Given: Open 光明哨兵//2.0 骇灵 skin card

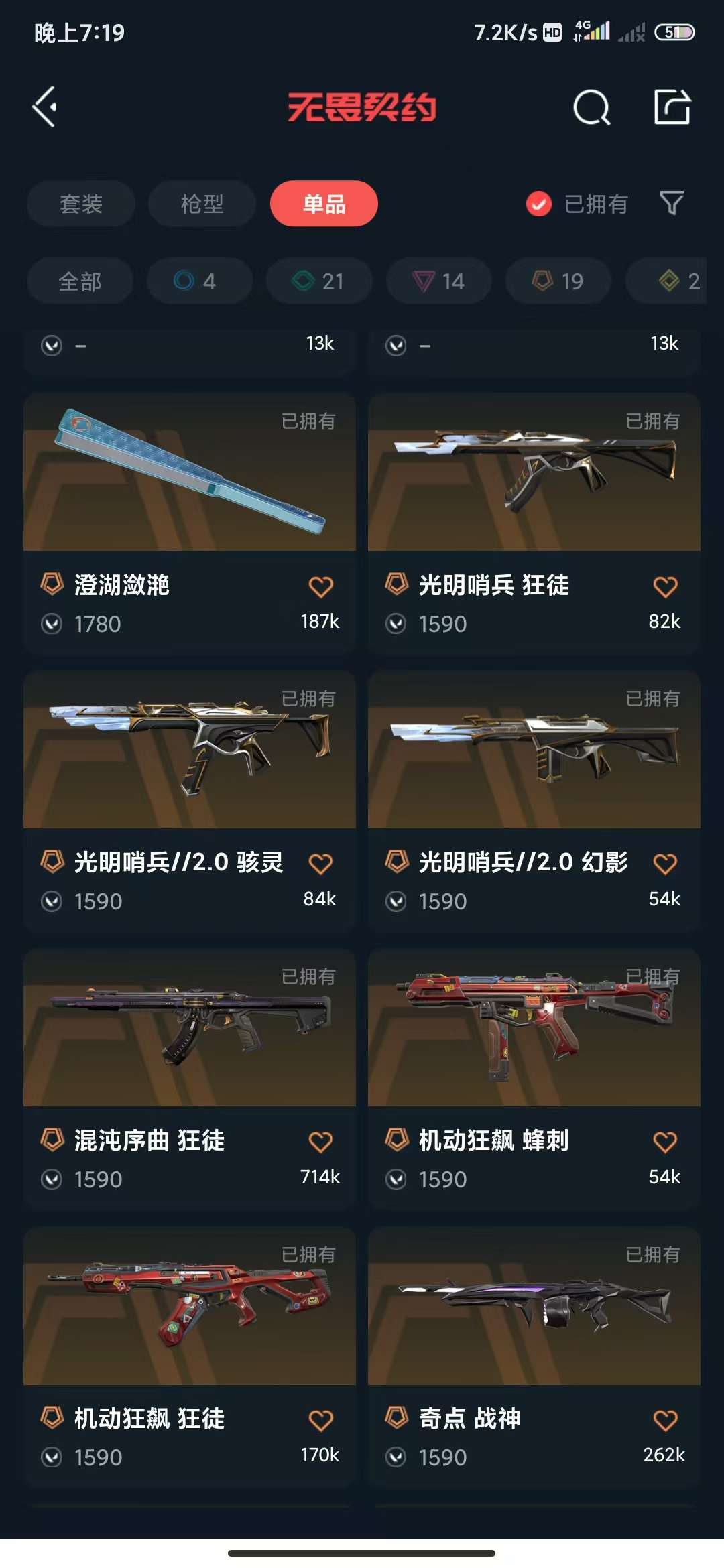Looking at the screenshot, I should coord(190,801).
